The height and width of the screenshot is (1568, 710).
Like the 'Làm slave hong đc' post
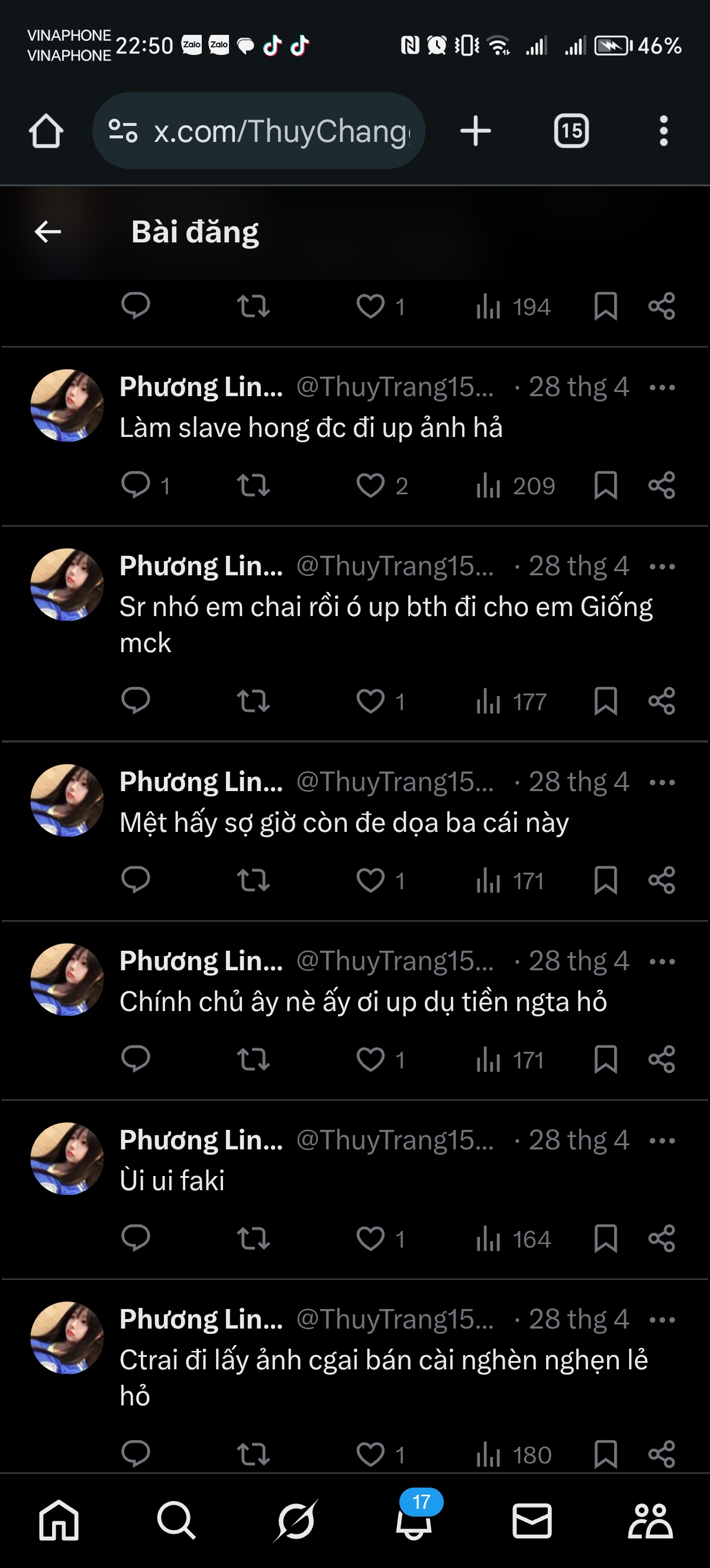click(x=371, y=485)
